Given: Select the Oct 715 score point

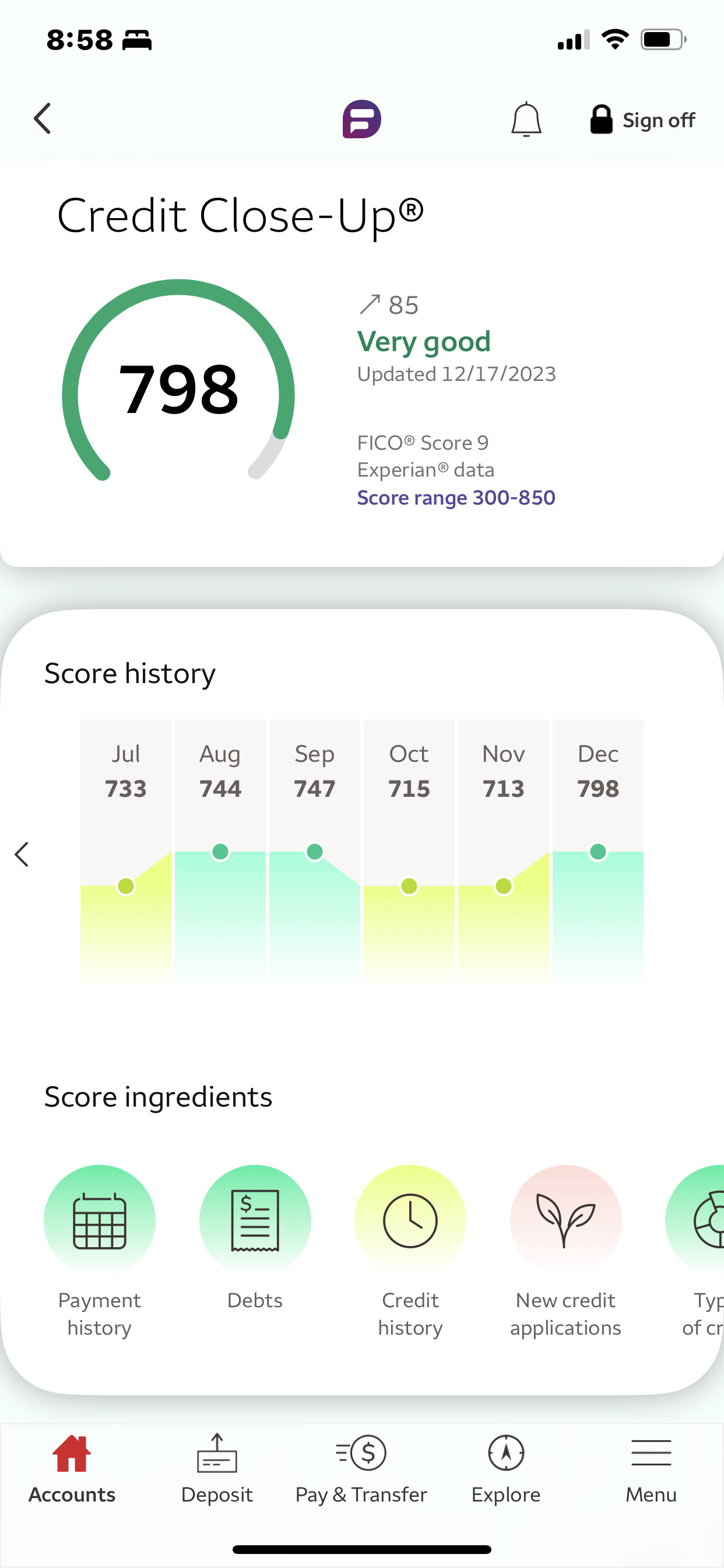Looking at the screenshot, I should [x=409, y=886].
